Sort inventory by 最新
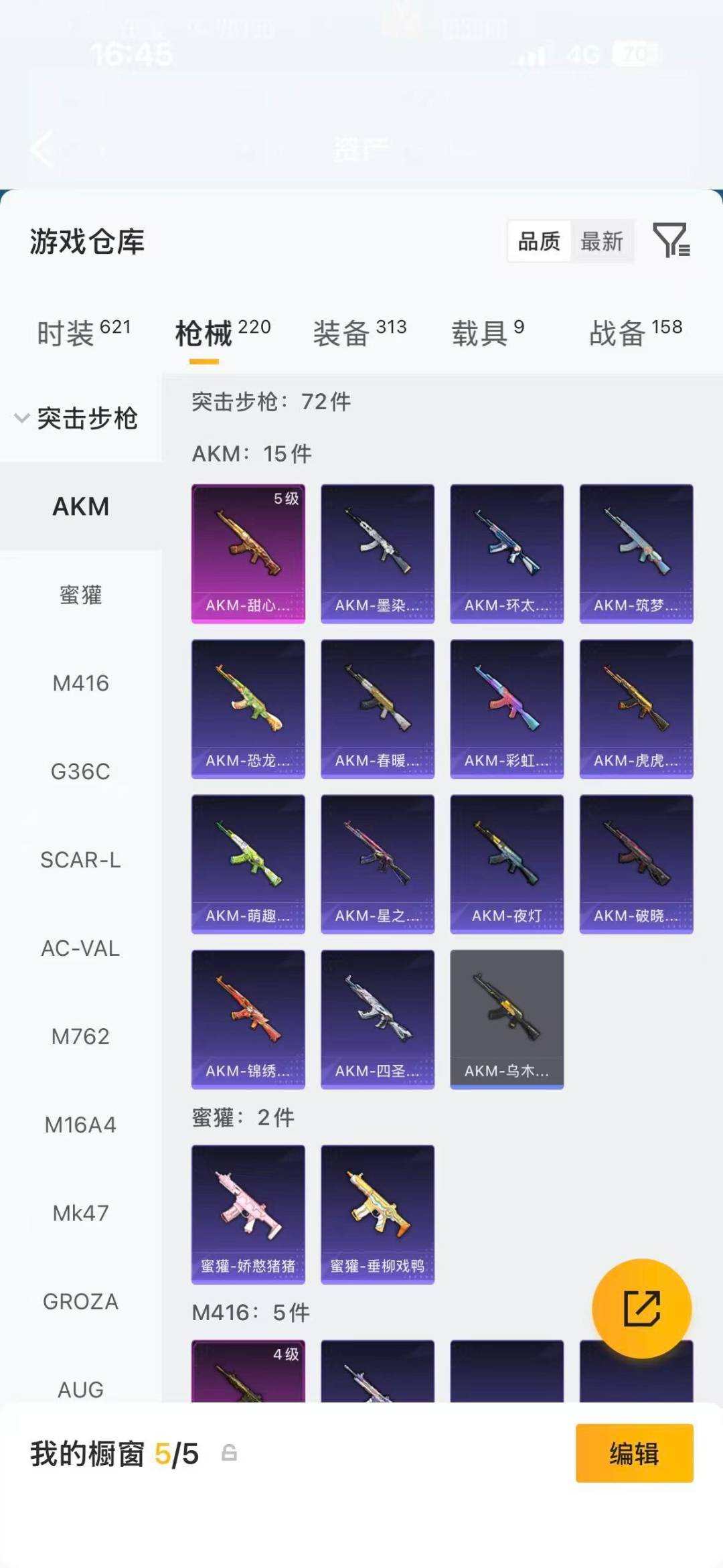723x1568 pixels. (x=601, y=241)
